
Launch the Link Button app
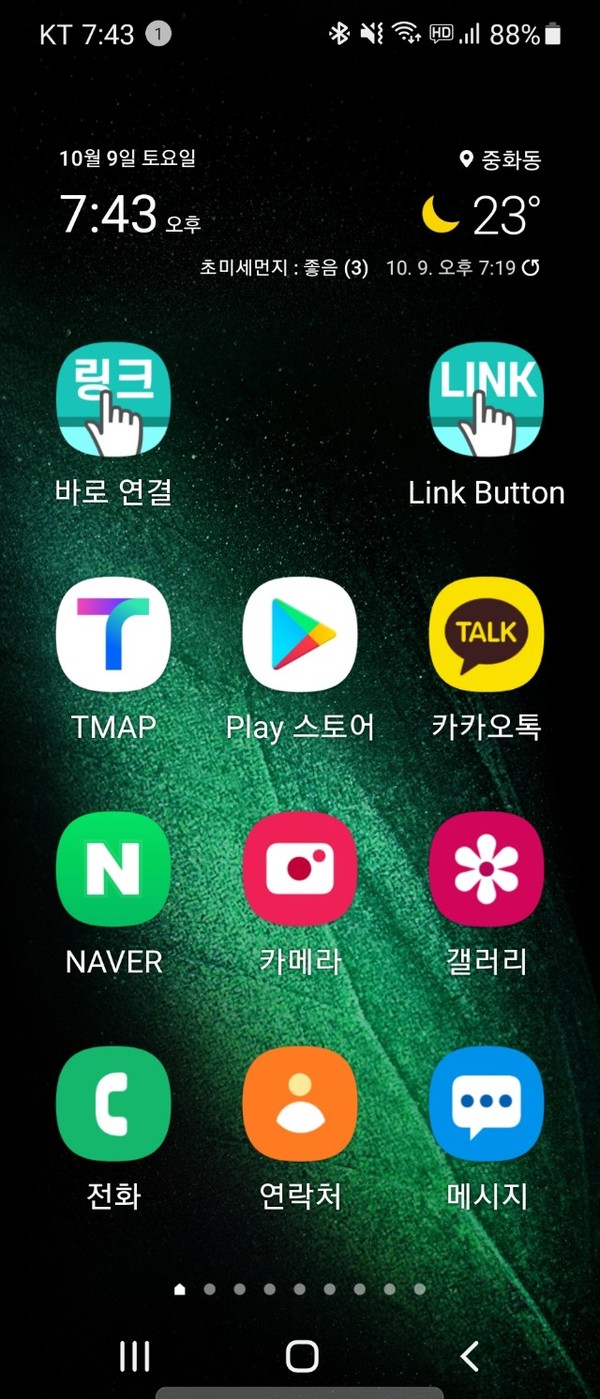click(x=486, y=399)
